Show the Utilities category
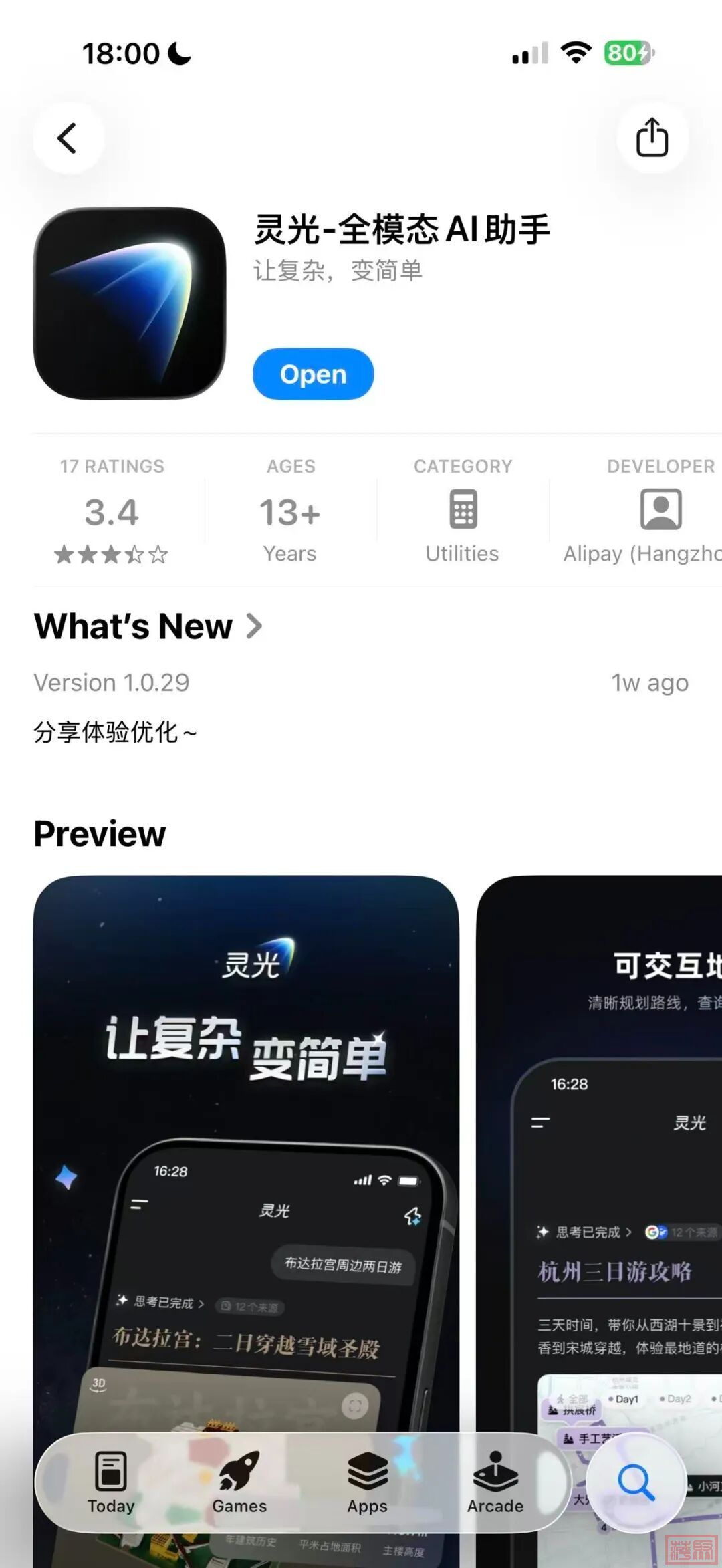The height and width of the screenshot is (1568, 722). (463, 511)
